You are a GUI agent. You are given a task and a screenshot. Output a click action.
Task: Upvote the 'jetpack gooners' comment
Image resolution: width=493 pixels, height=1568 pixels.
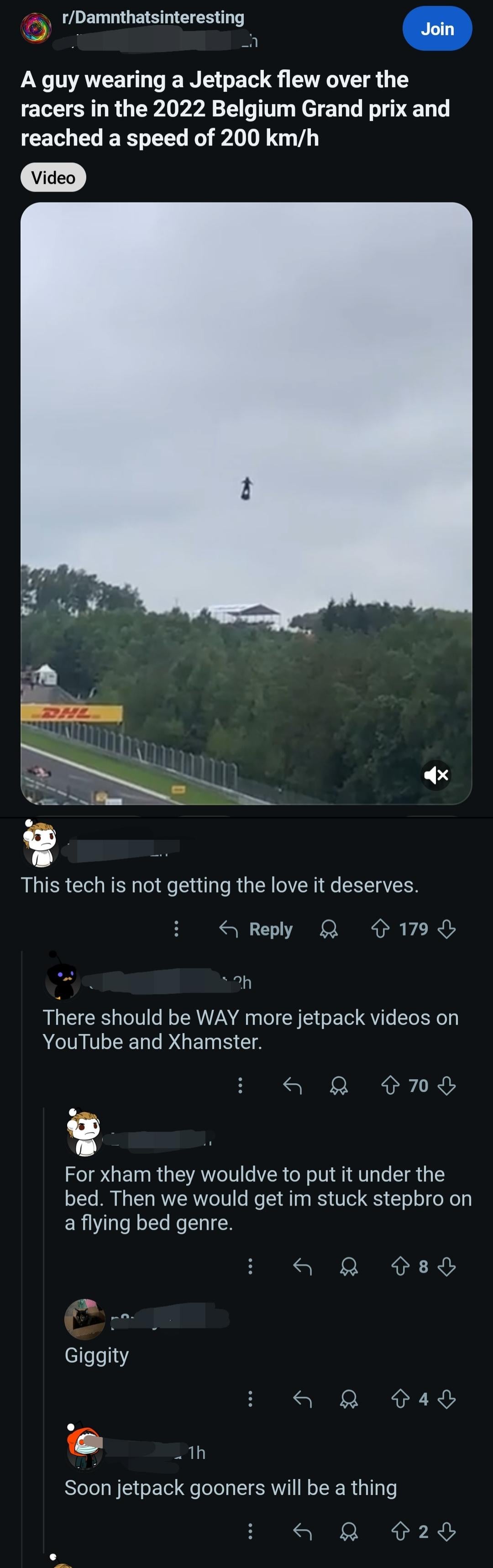coord(400,1531)
